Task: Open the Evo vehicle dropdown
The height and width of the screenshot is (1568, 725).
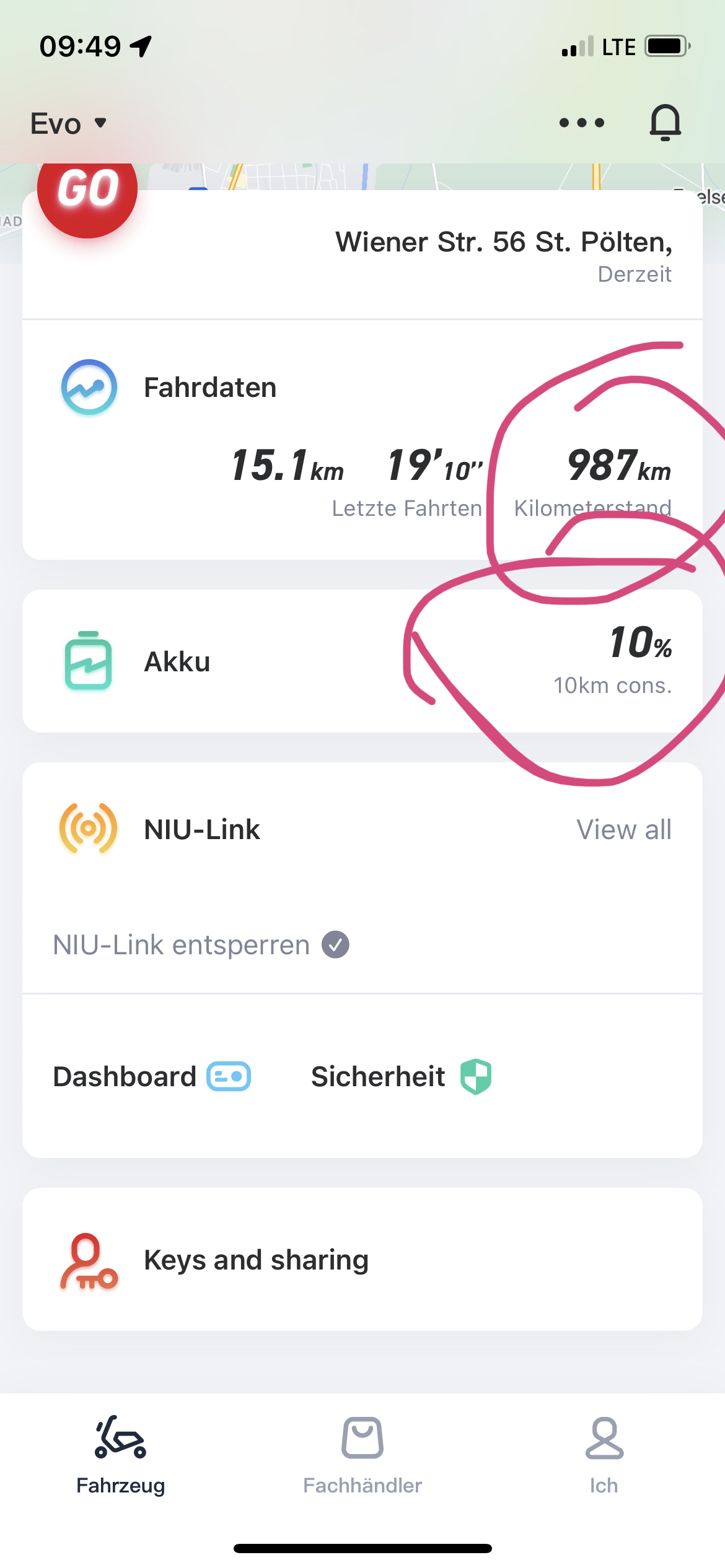Action: [x=68, y=124]
